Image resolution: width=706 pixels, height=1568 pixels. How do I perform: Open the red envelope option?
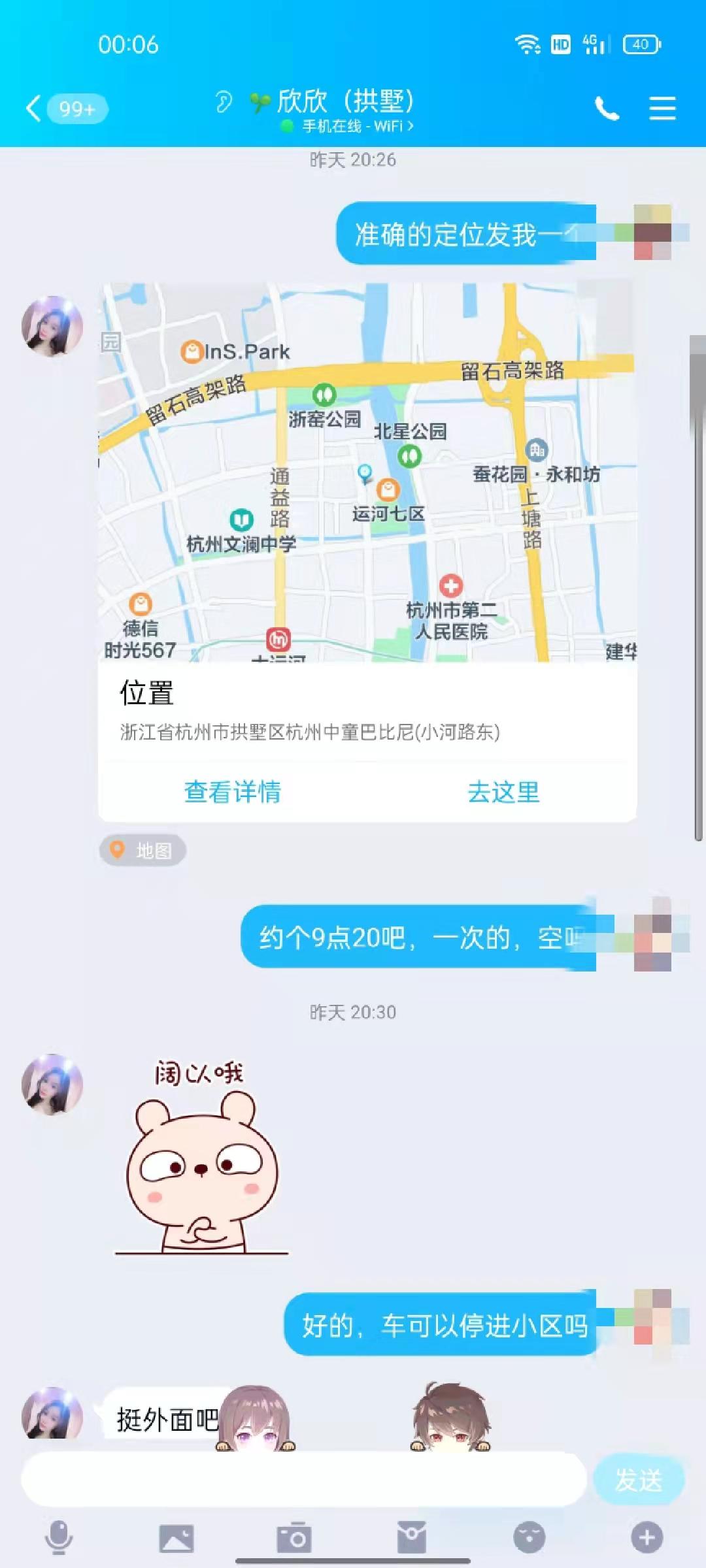tap(412, 1537)
